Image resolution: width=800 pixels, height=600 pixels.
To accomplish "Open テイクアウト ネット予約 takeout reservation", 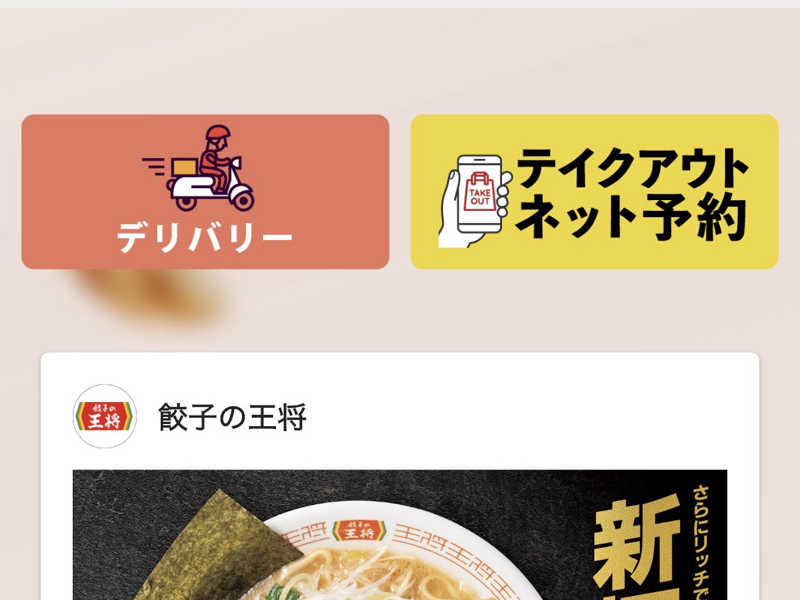I will [594, 192].
